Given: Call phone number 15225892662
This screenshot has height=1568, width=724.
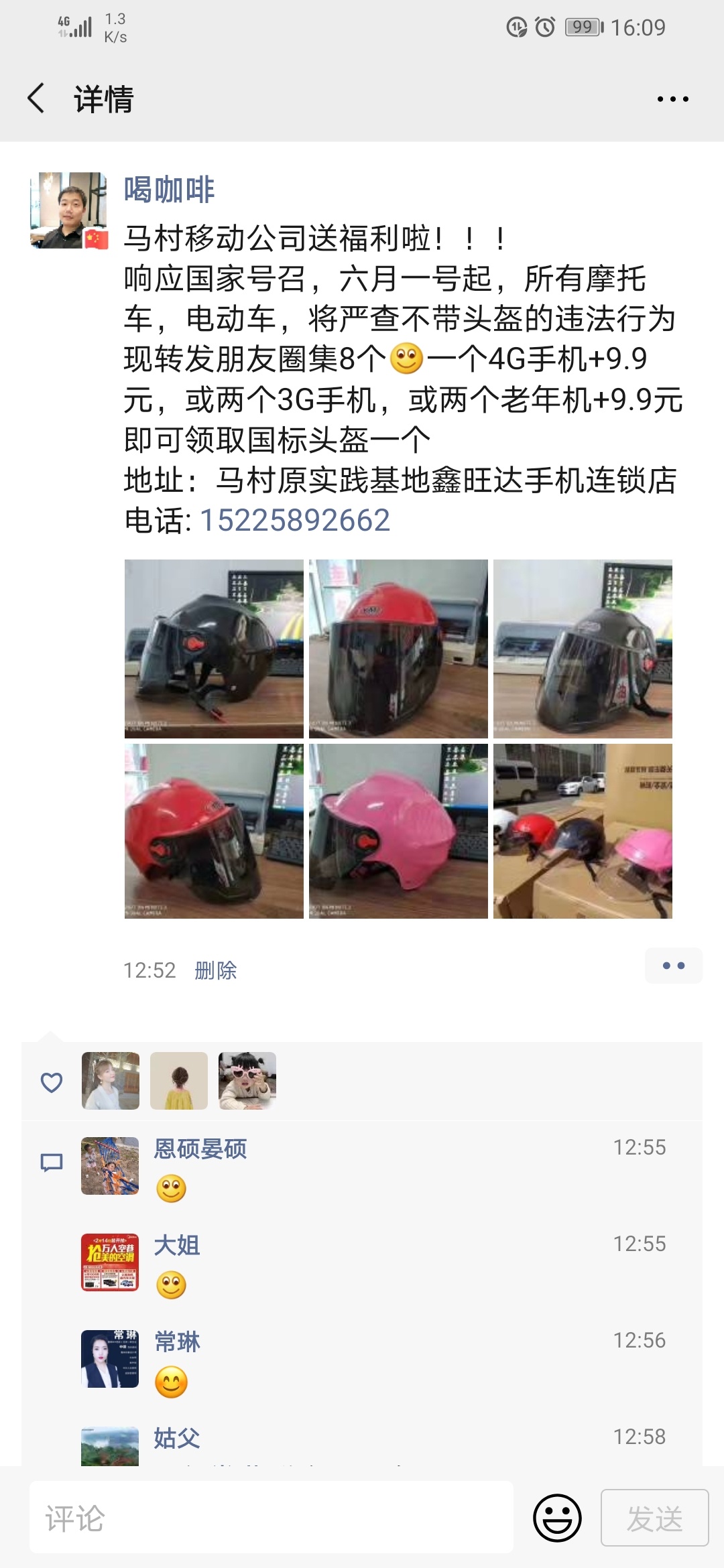Looking at the screenshot, I should pyautogui.click(x=295, y=521).
